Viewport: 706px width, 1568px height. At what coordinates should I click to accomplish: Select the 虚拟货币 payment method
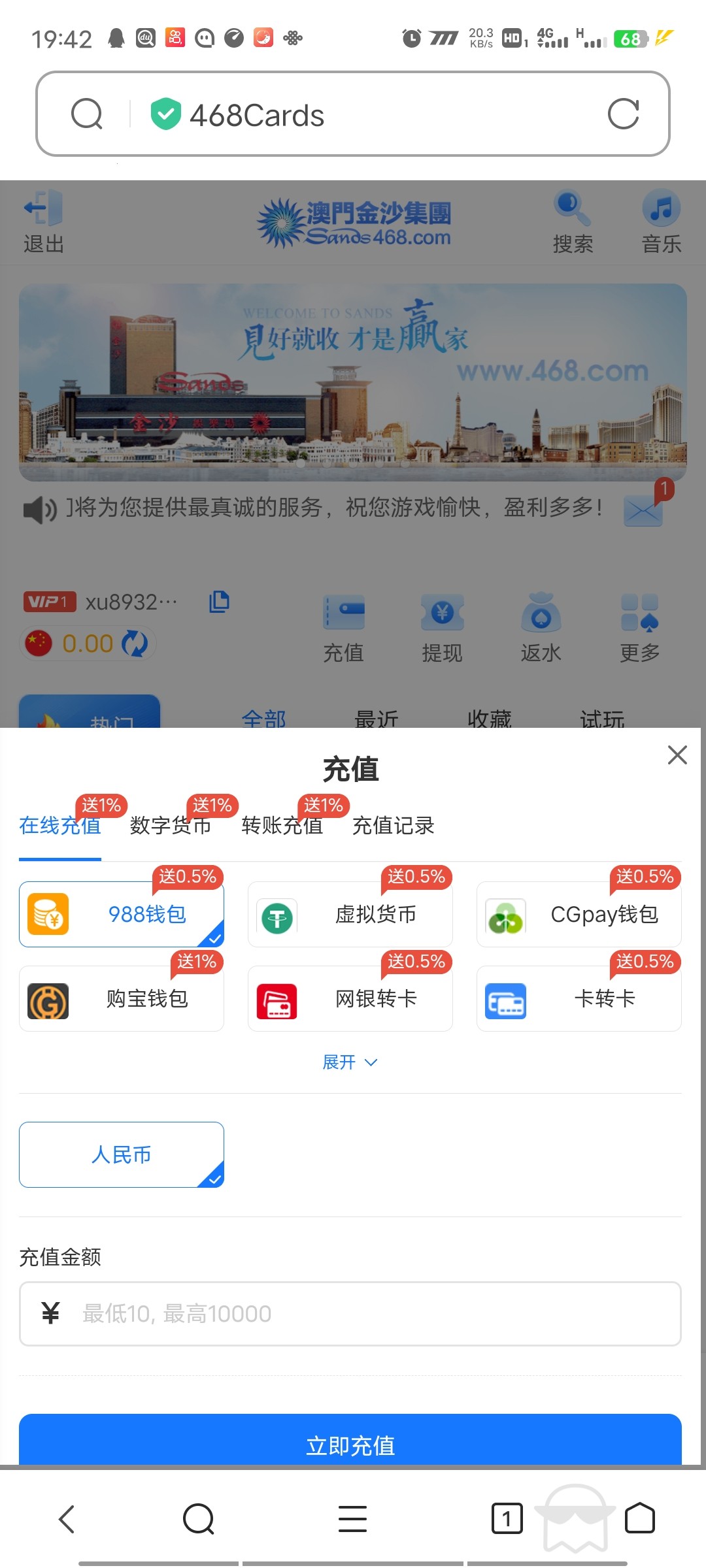point(350,914)
